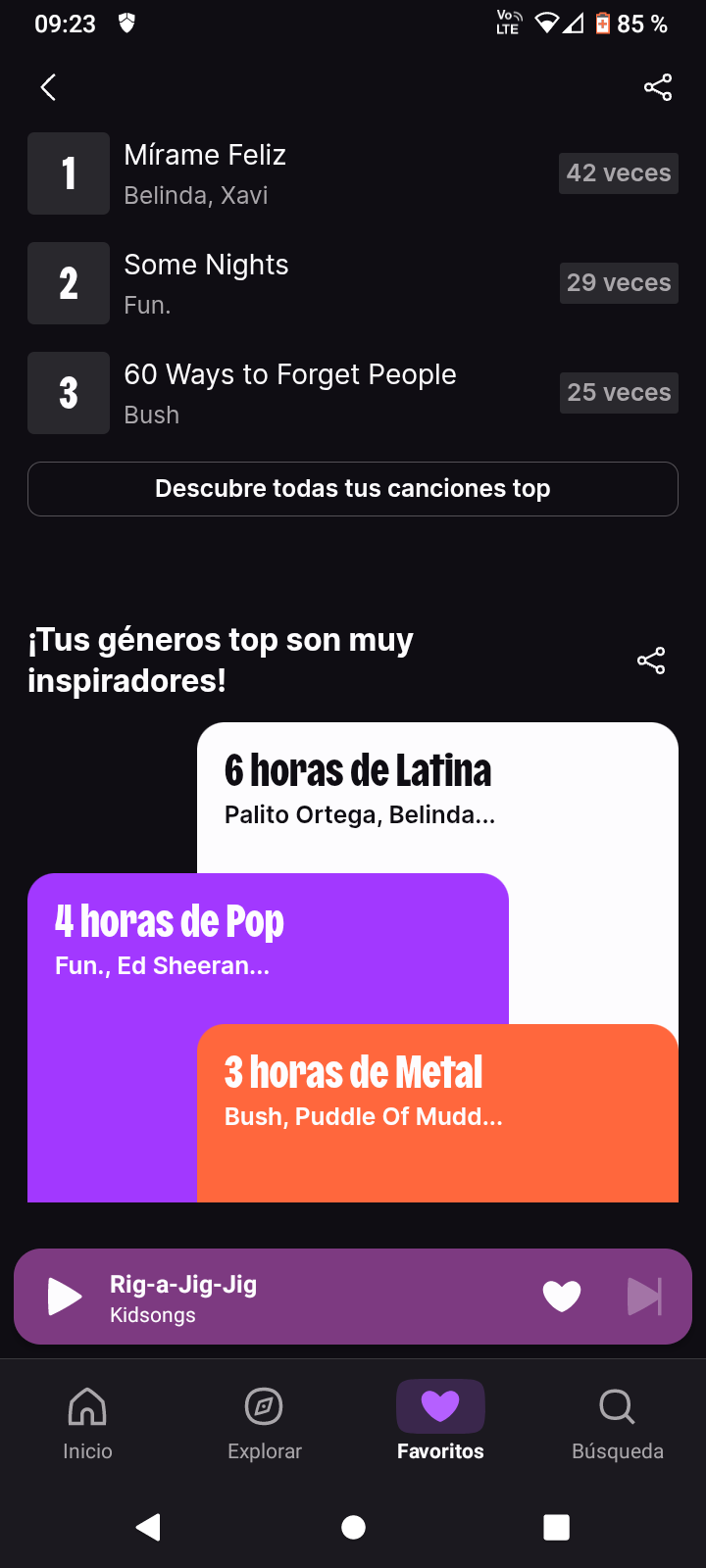
Task: Go to the Búsqueda tab
Action: pos(618,1424)
